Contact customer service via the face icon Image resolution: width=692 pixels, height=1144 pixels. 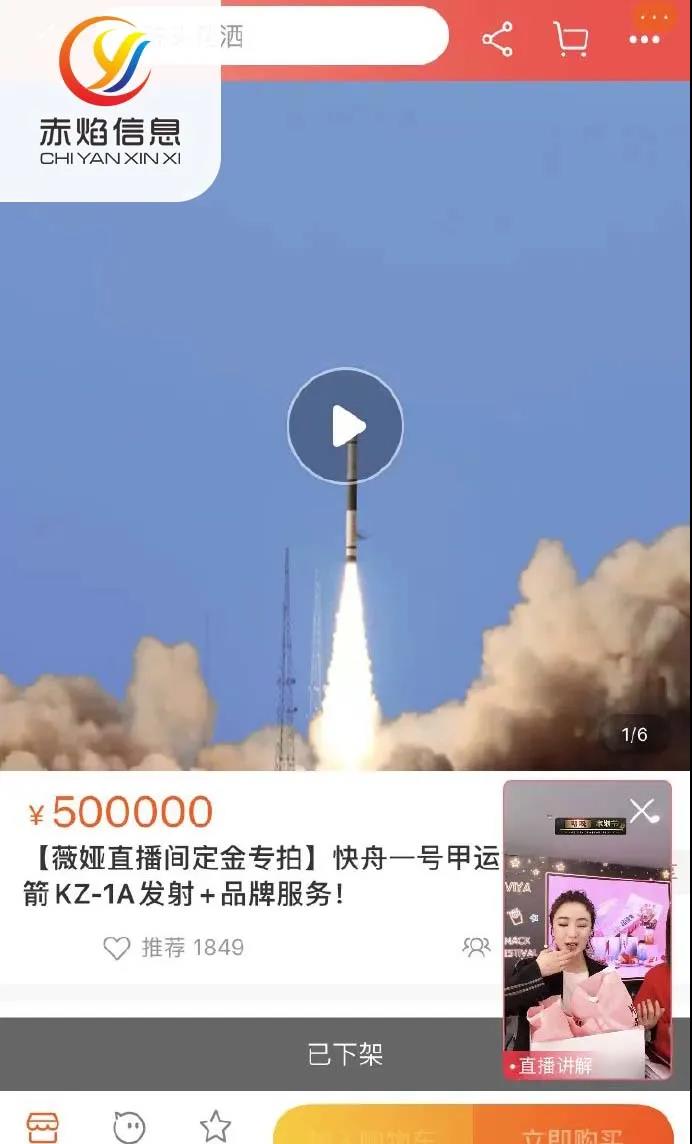(129, 1126)
